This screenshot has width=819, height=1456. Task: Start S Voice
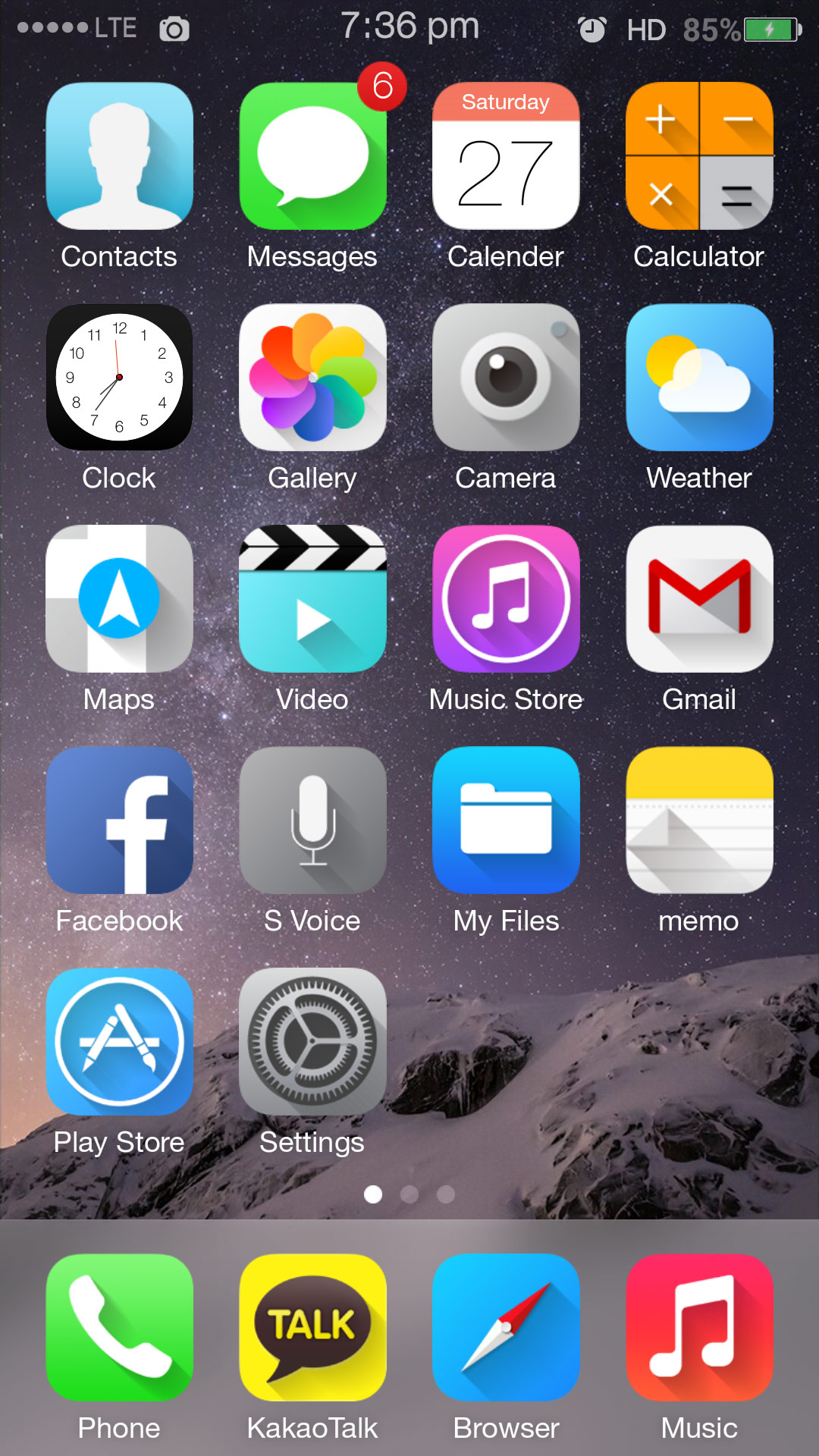pos(312,821)
